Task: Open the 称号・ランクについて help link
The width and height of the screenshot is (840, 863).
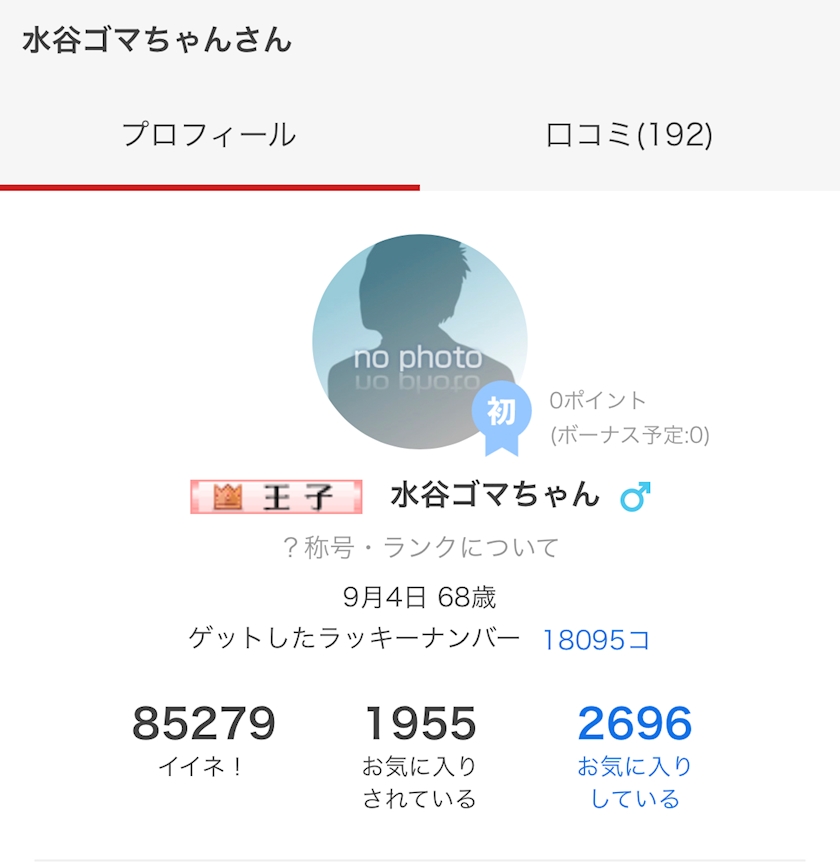Action: tap(420, 547)
